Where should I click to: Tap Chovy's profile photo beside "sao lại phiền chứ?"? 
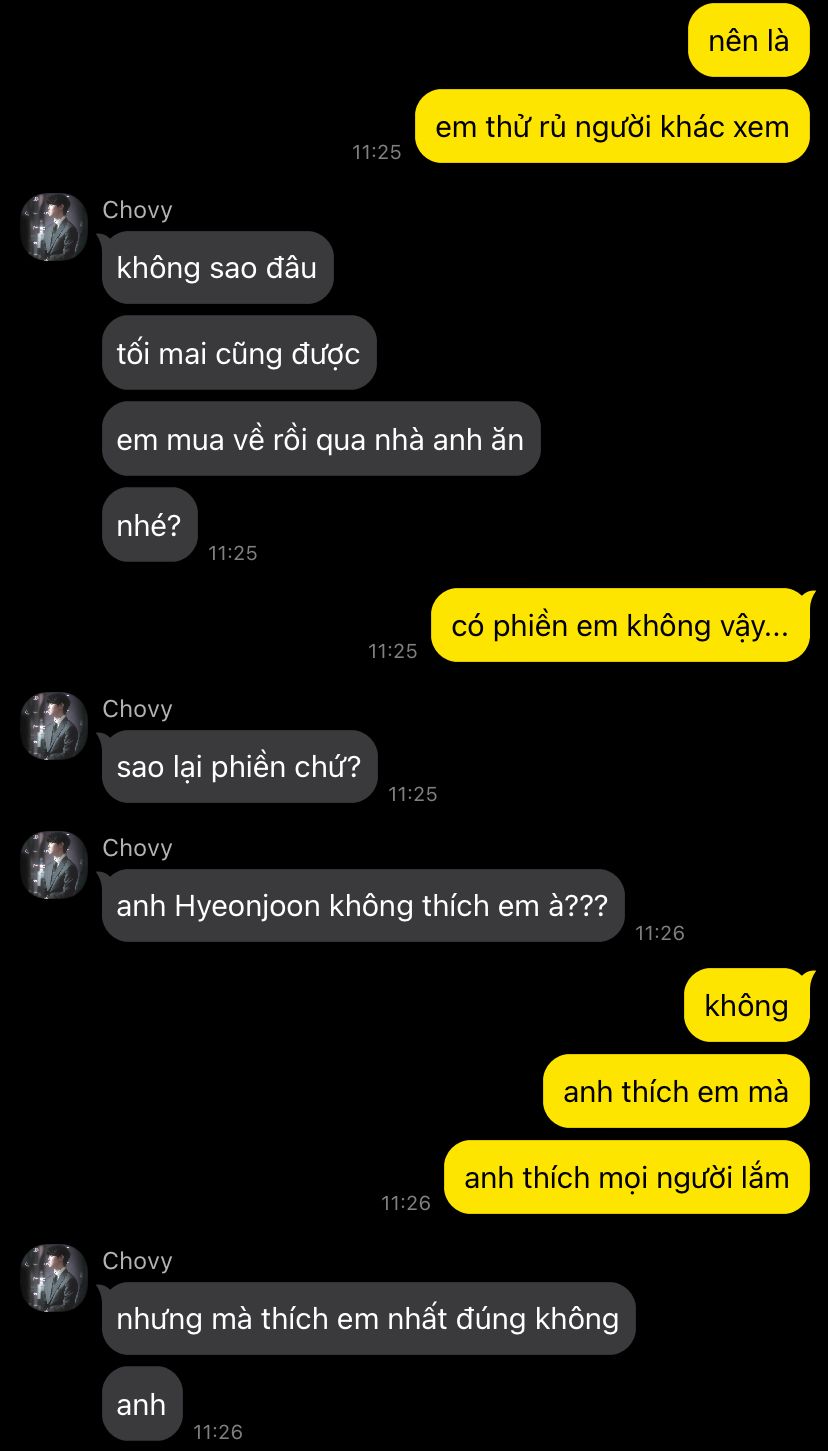click(54, 726)
